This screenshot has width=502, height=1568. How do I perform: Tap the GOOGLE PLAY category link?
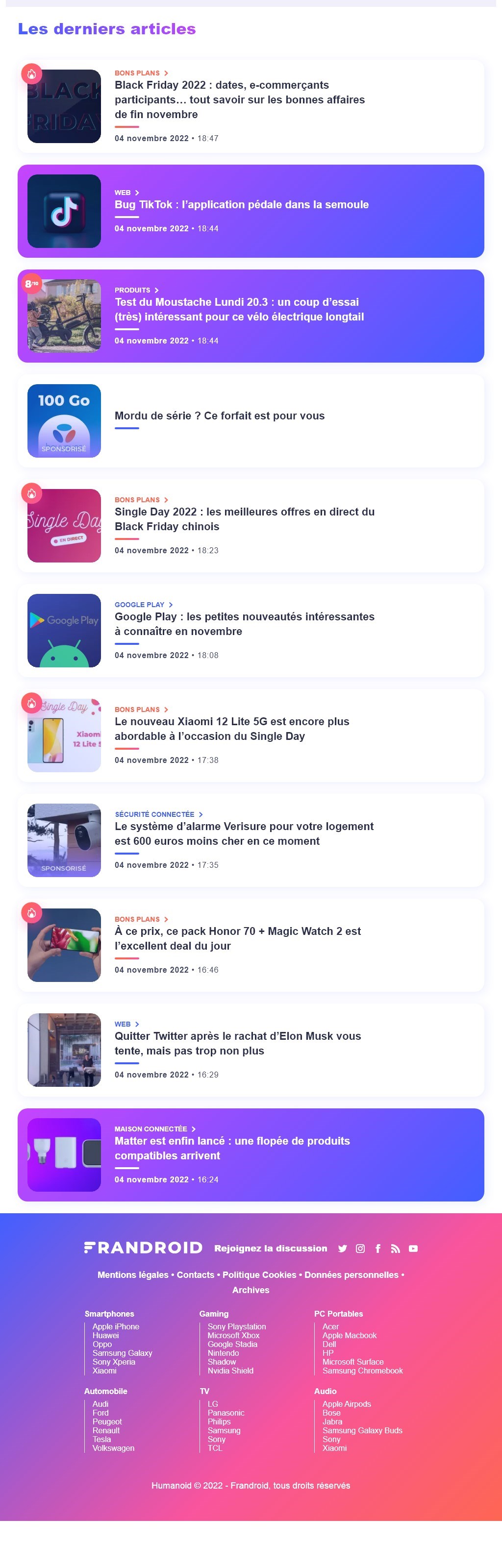coord(140,605)
